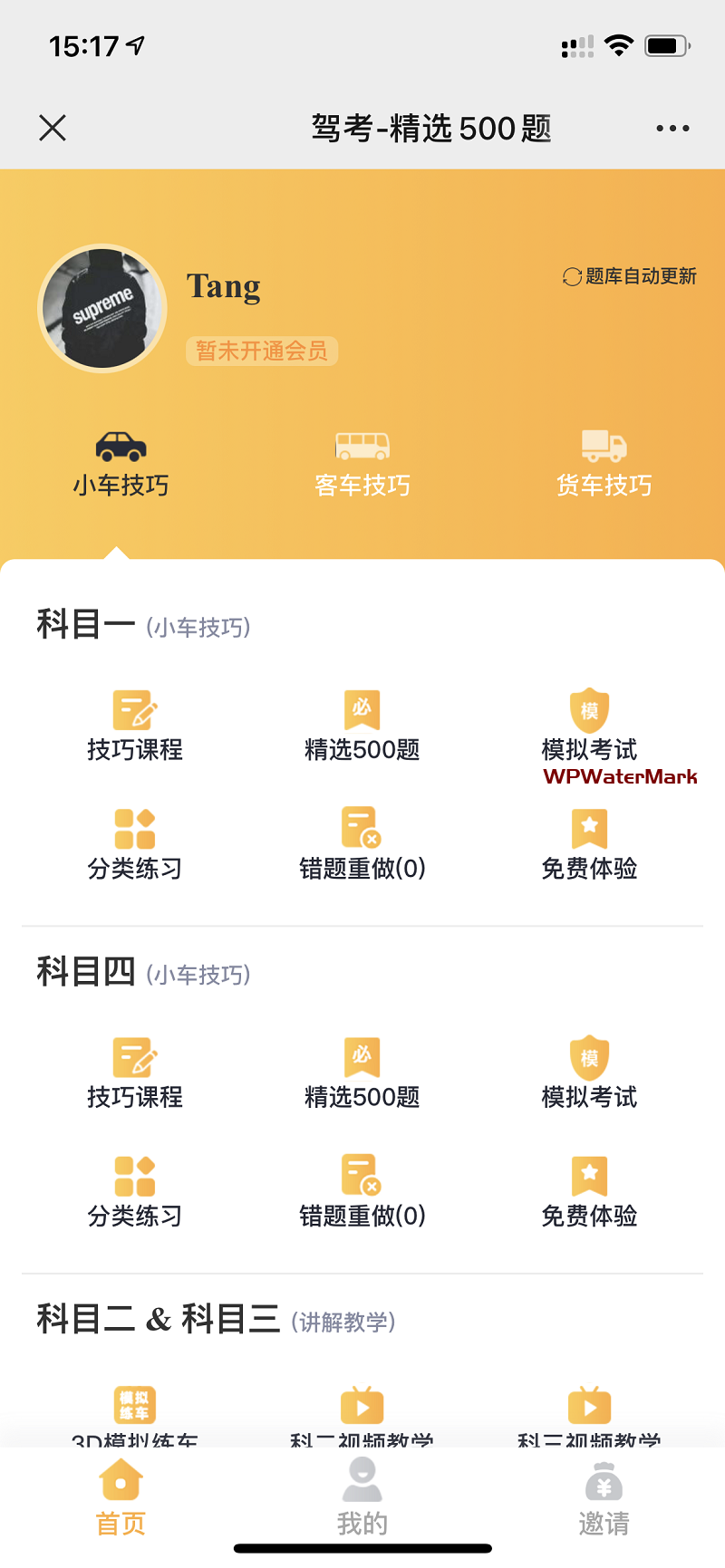Image resolution: width=725 pixels, height=1568 pixels.
Task: Start 模拟考试 under 科目一
Action: [589, 726]
